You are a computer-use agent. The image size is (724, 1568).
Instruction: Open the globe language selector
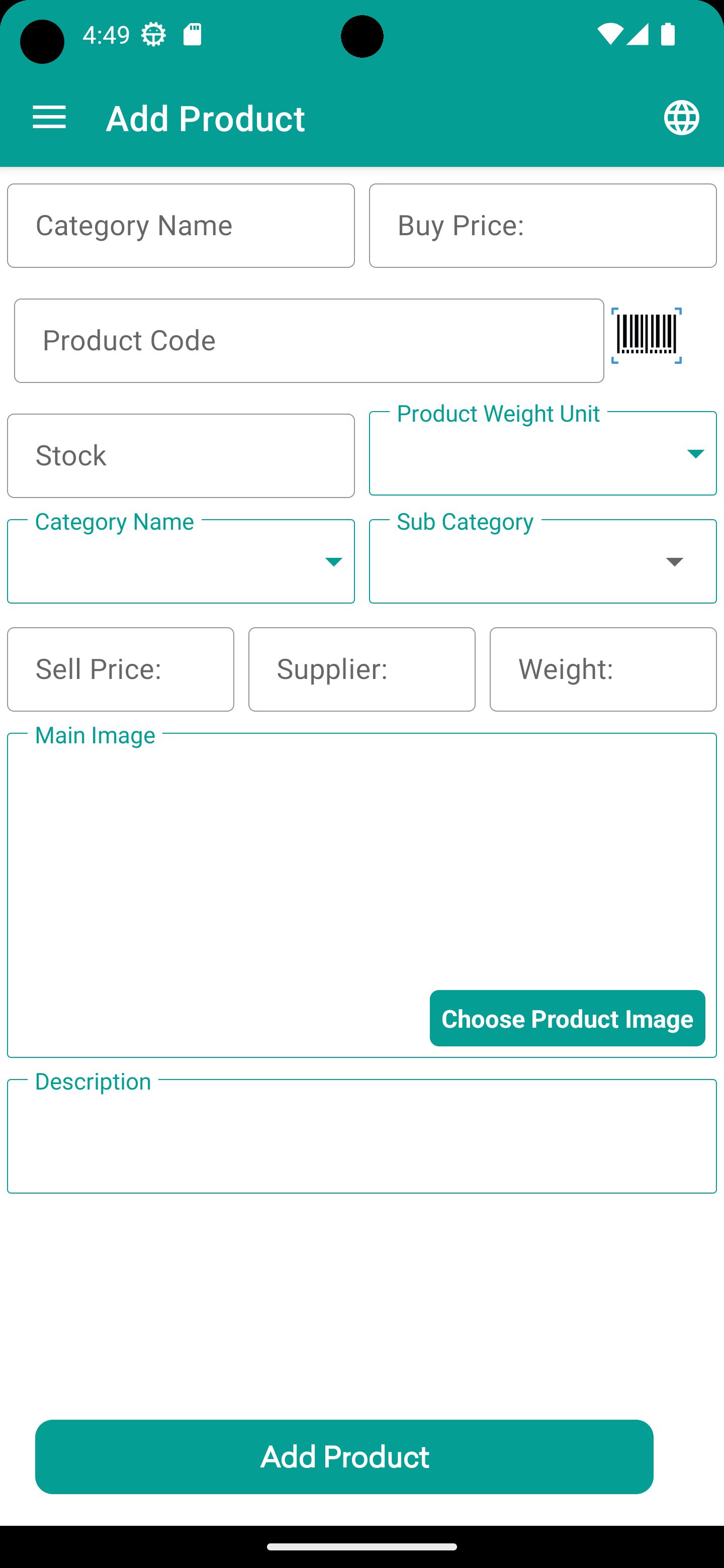coord(681,118)
